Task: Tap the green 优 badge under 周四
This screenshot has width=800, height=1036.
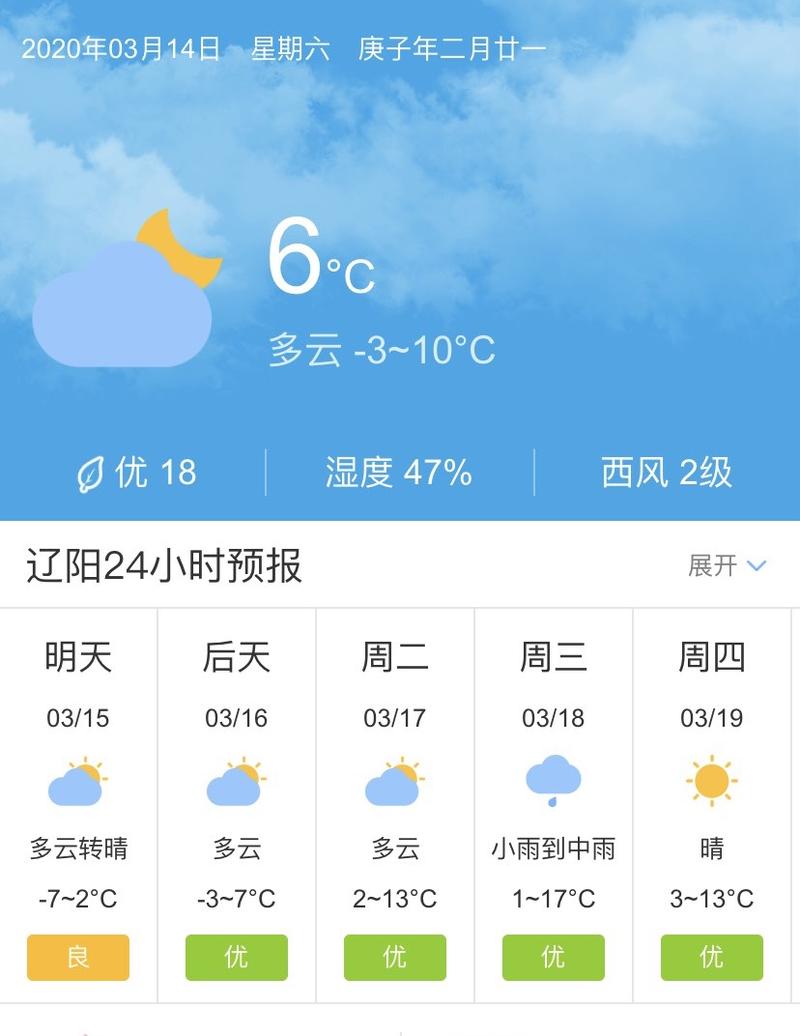Action: [711, 957]
